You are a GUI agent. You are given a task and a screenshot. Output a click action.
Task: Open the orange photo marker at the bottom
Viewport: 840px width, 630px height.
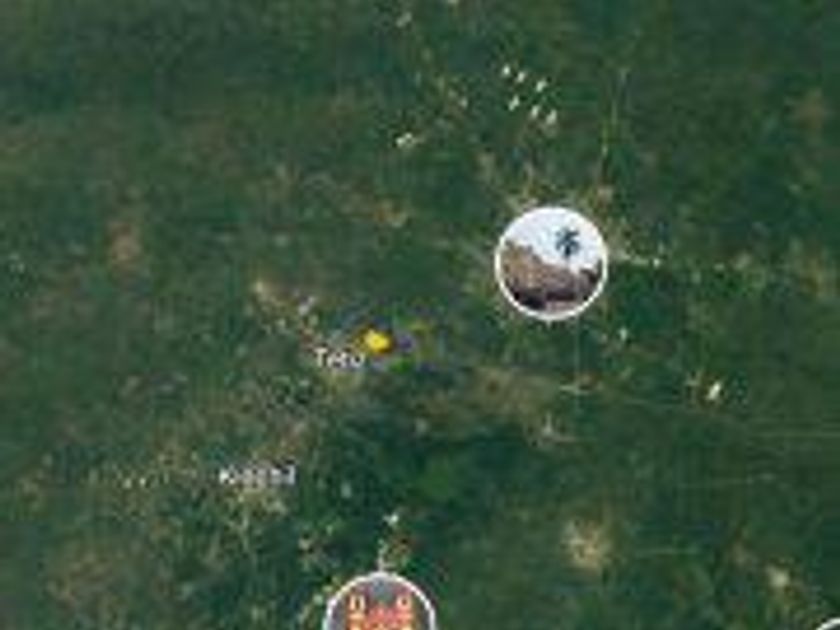tap(380, 608)
